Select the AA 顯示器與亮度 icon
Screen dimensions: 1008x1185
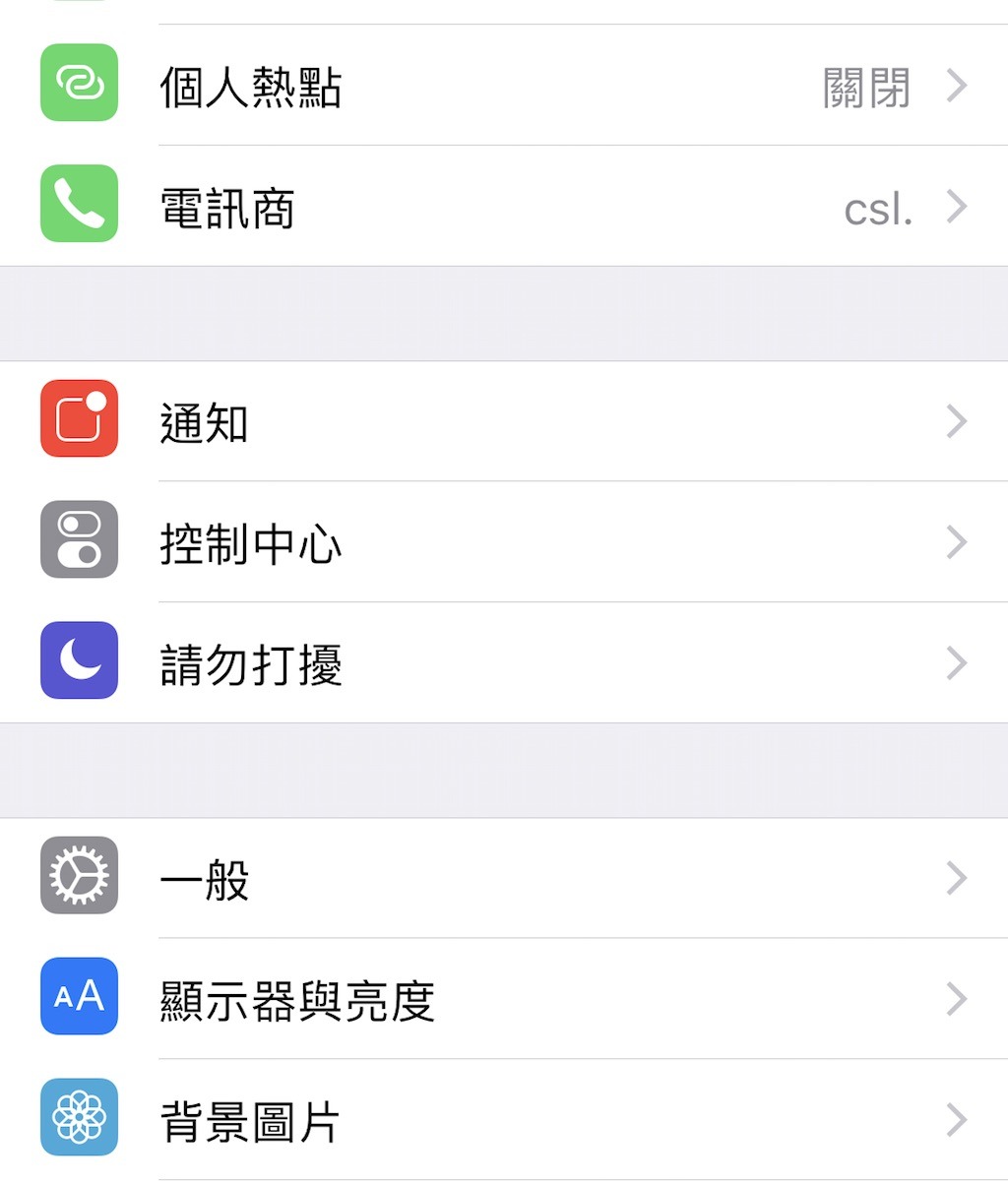(x=78, y=997)
